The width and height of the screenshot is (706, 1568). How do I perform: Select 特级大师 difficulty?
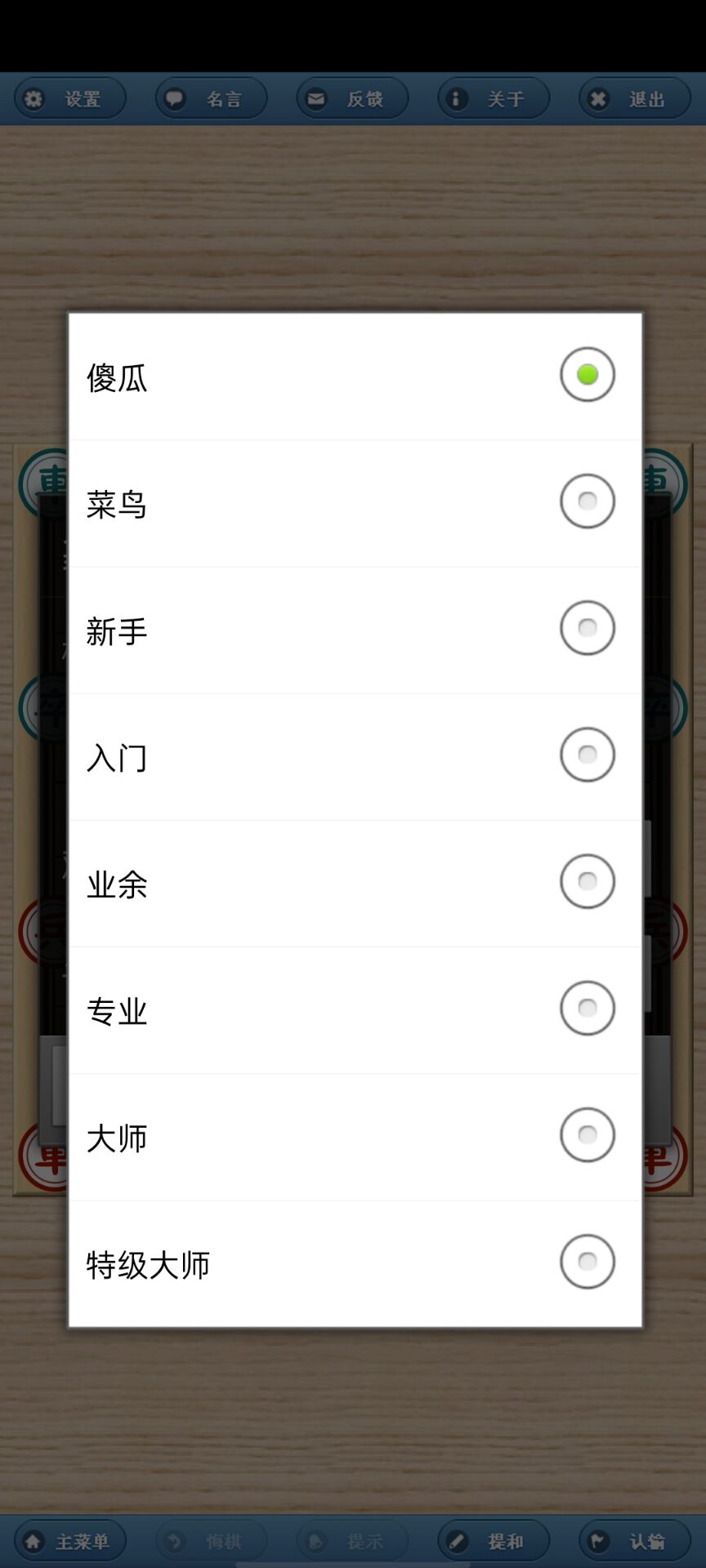click(355, 1263)
